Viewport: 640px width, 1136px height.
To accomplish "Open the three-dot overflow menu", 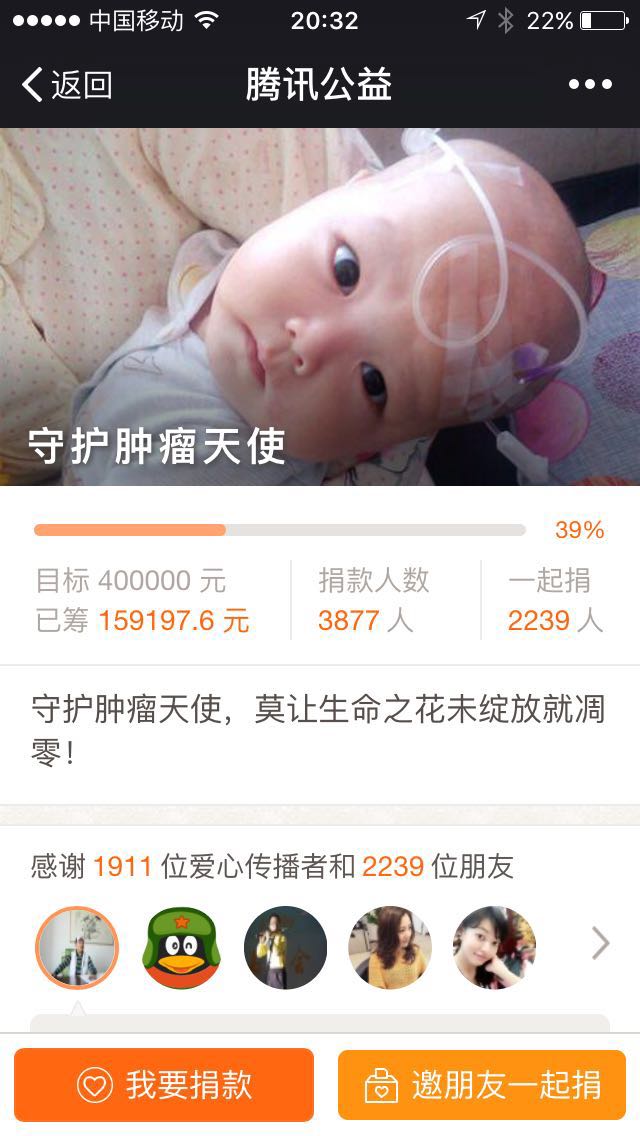I will pyautogui.click(x=590, y=85).
